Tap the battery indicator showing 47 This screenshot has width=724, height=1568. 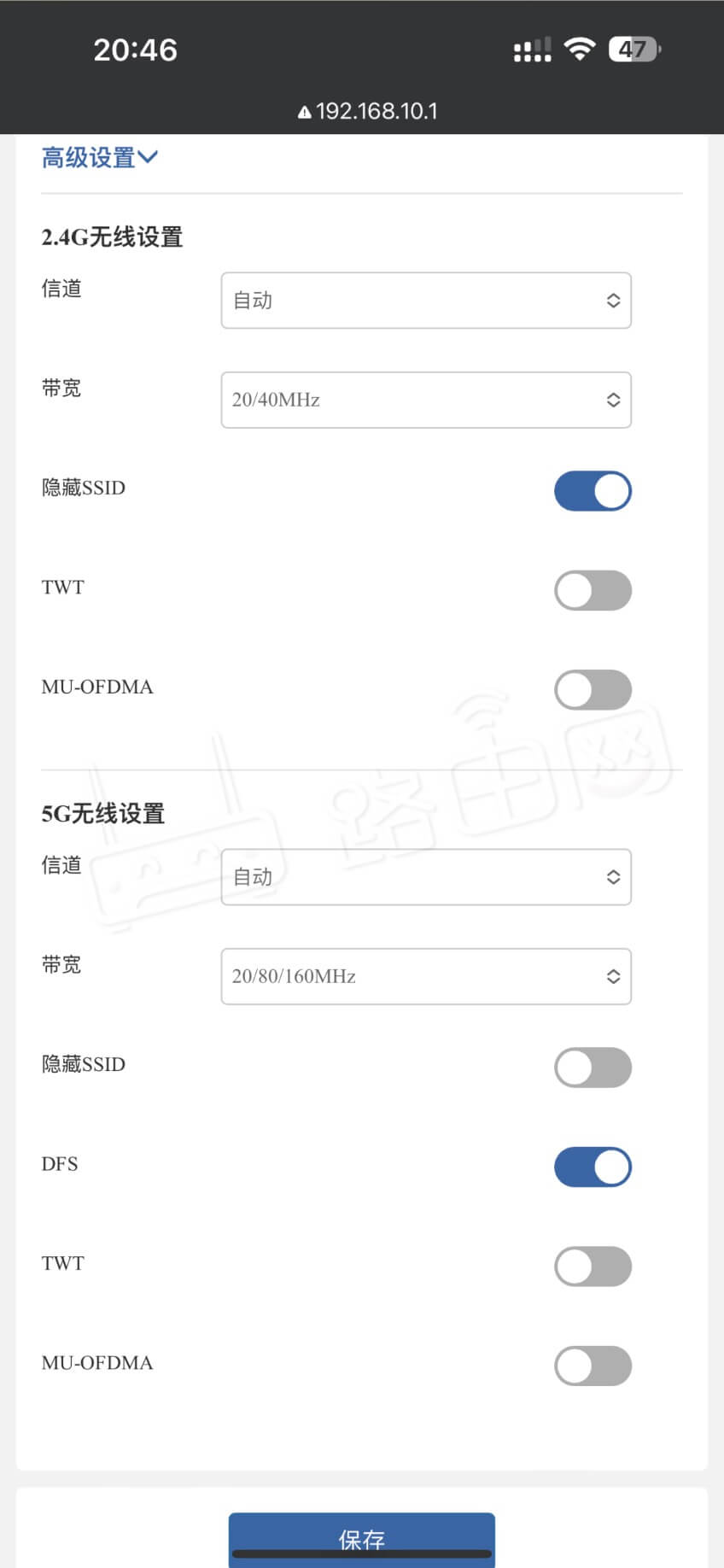click(x=630, y=51)
